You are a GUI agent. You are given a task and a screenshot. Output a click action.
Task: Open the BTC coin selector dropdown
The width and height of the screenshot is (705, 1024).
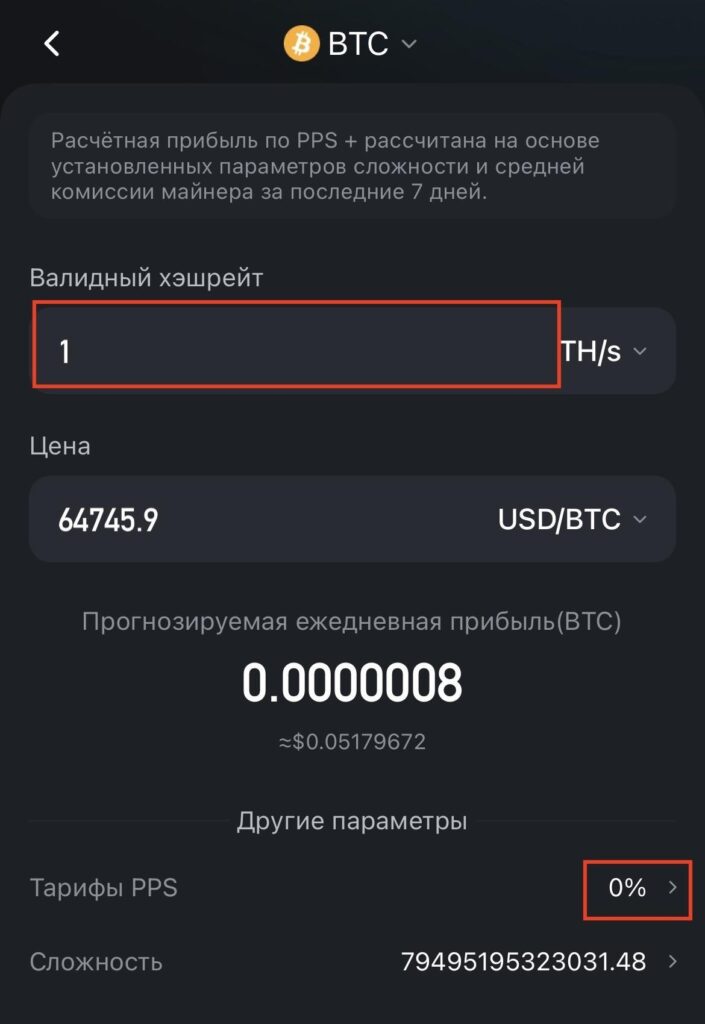click(352, 44)
